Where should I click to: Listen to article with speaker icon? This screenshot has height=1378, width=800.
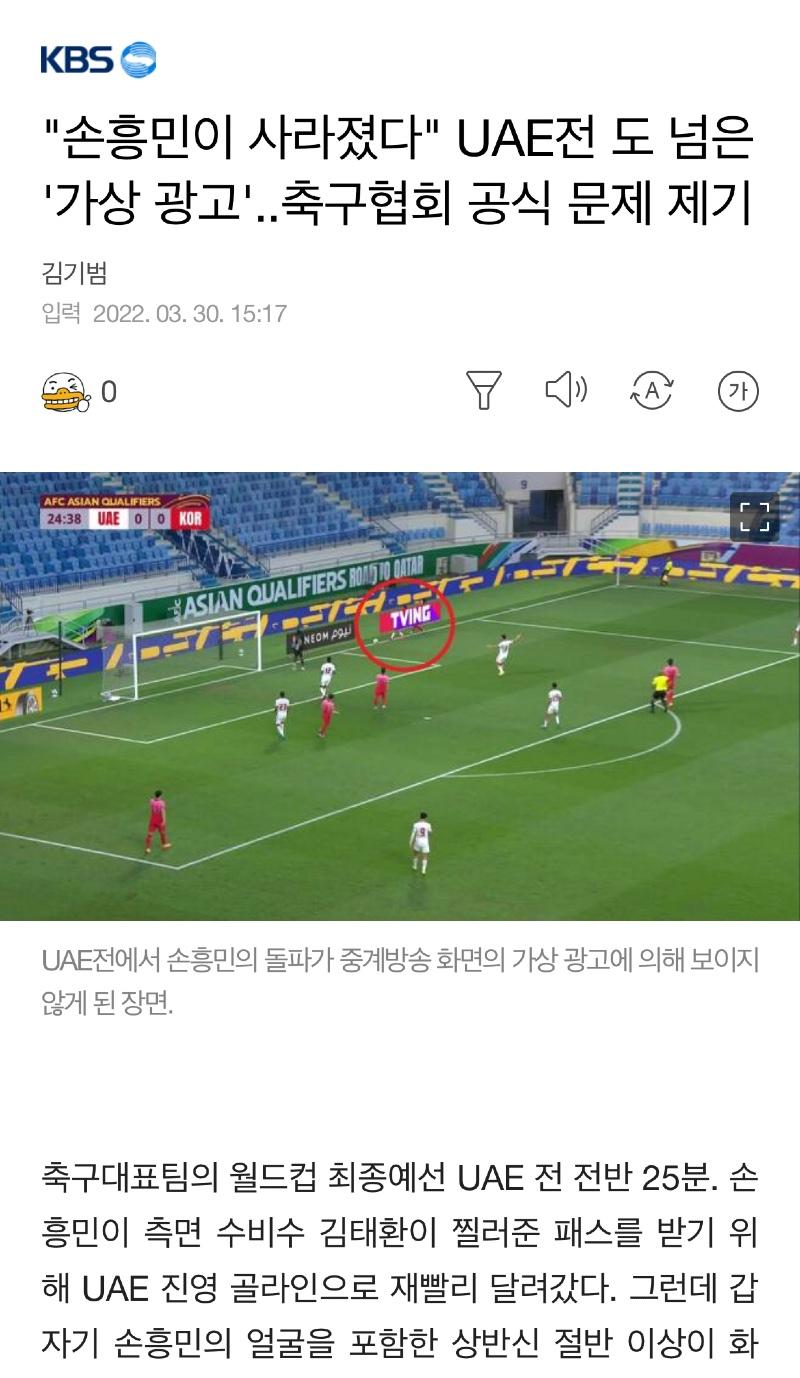click(566, 389)
